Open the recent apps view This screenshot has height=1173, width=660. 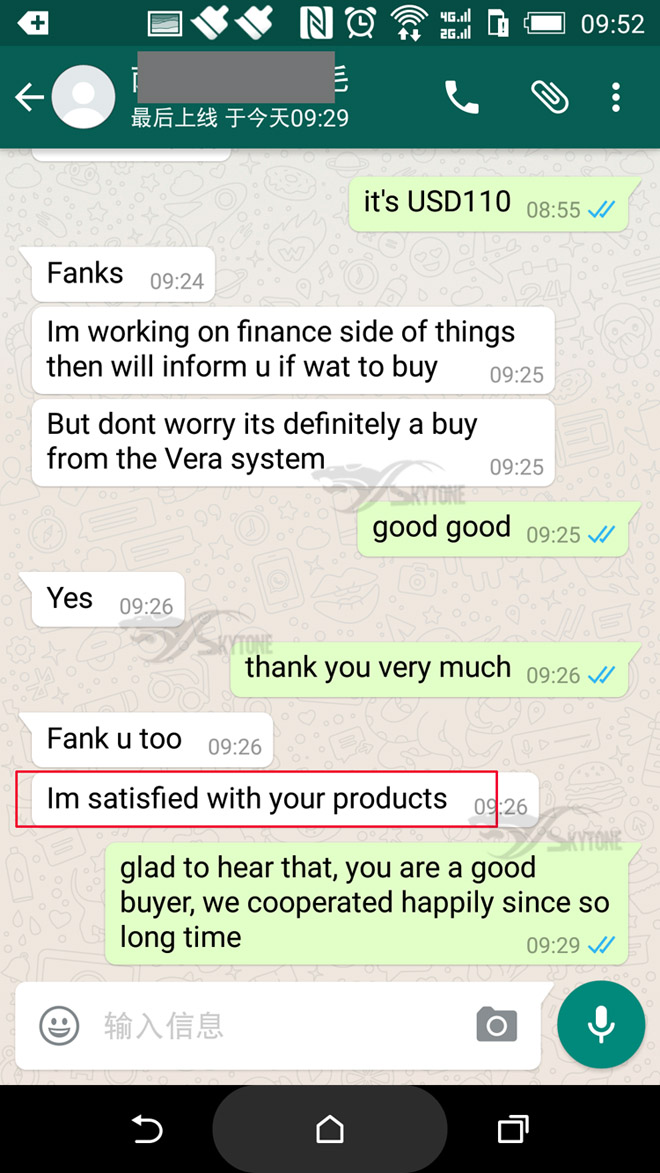tap(512, 1130)
